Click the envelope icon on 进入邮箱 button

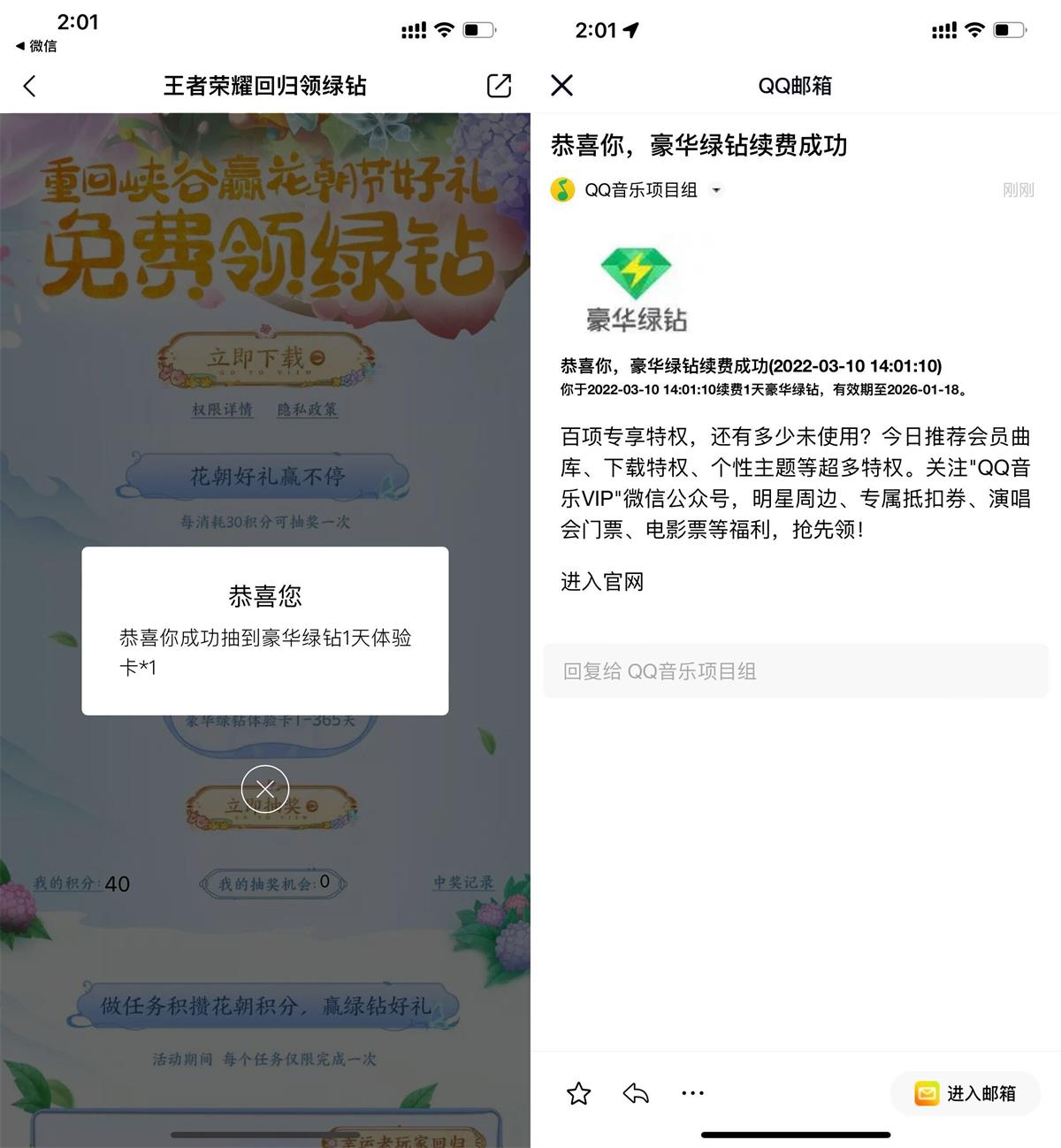[x=927, y=1094]
